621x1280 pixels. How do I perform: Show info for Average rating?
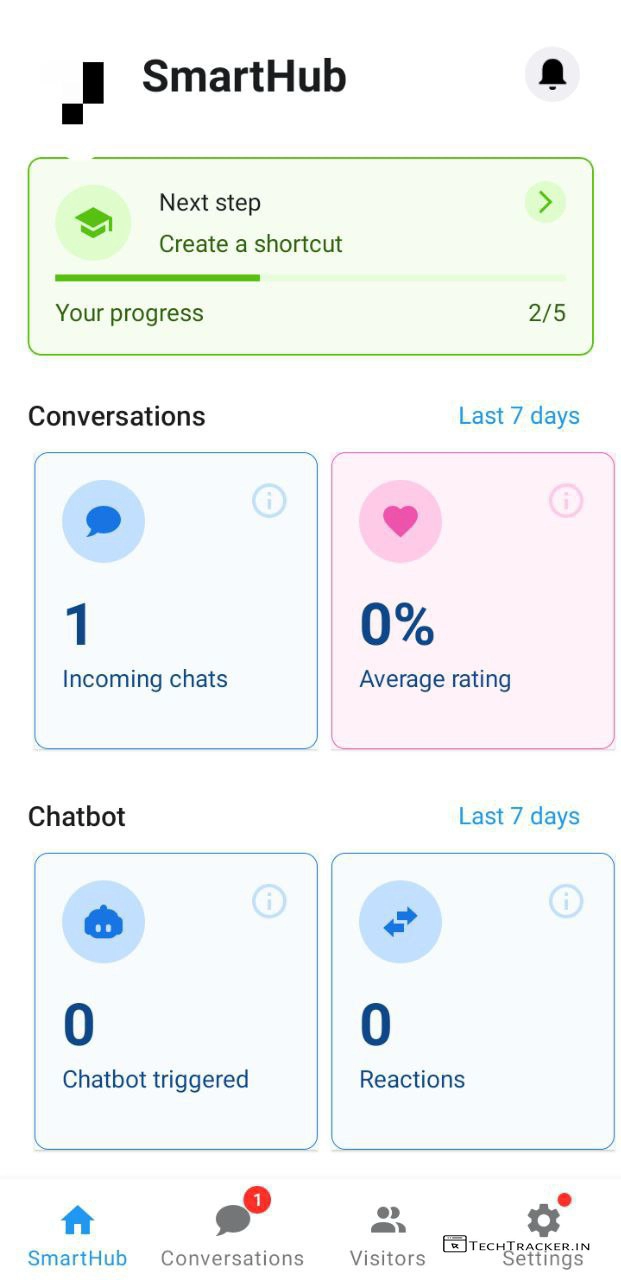[566, 500]
